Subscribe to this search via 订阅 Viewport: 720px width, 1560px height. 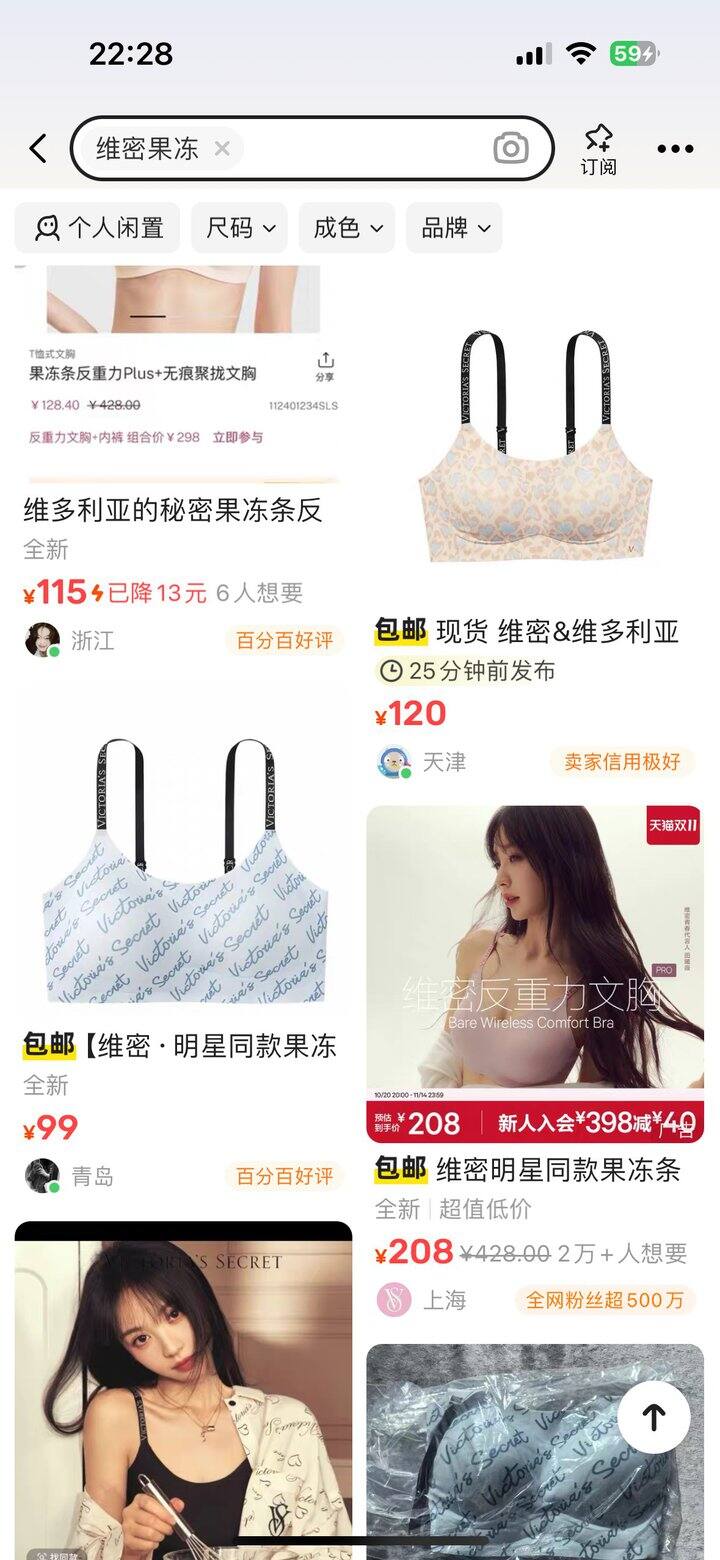coord(598,150)
